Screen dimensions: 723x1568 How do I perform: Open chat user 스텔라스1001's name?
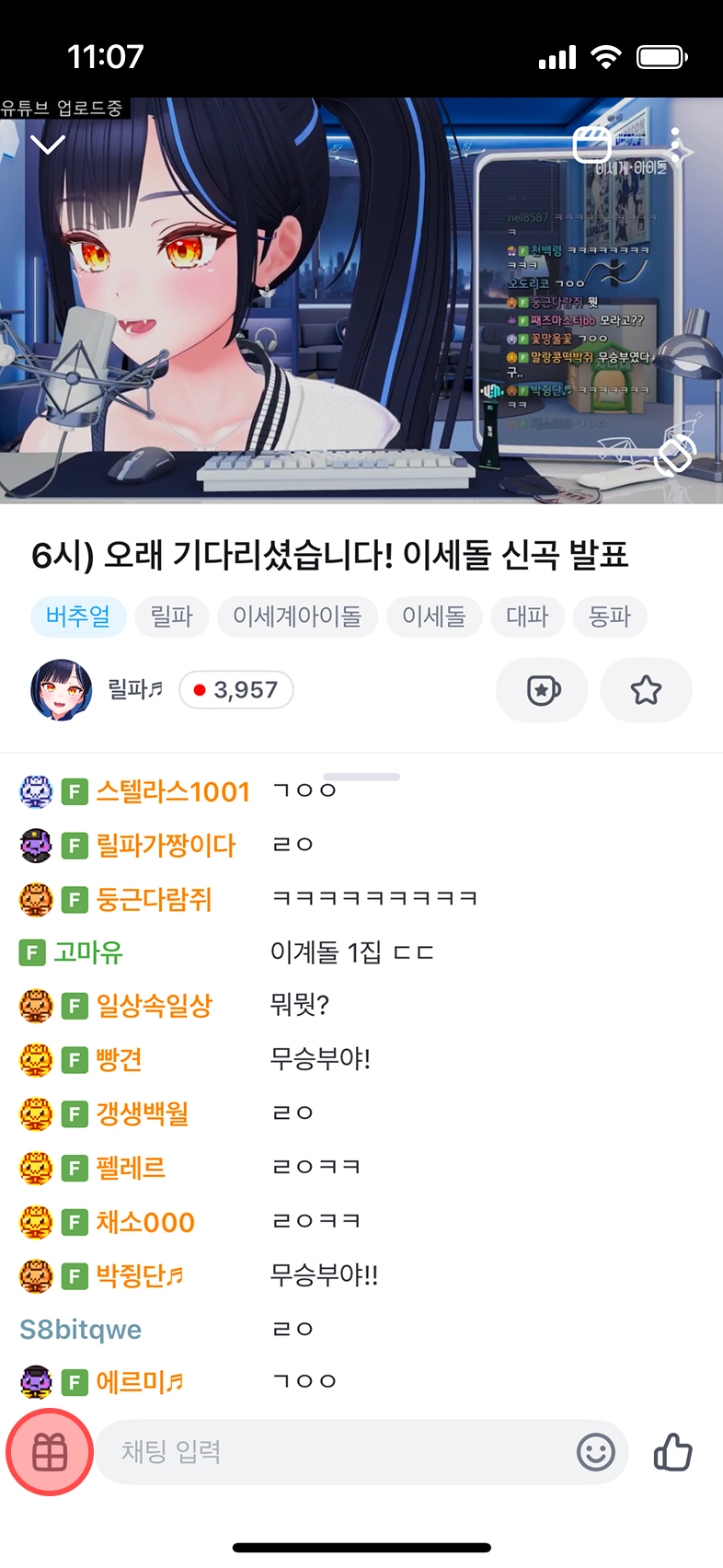point(173,791)
